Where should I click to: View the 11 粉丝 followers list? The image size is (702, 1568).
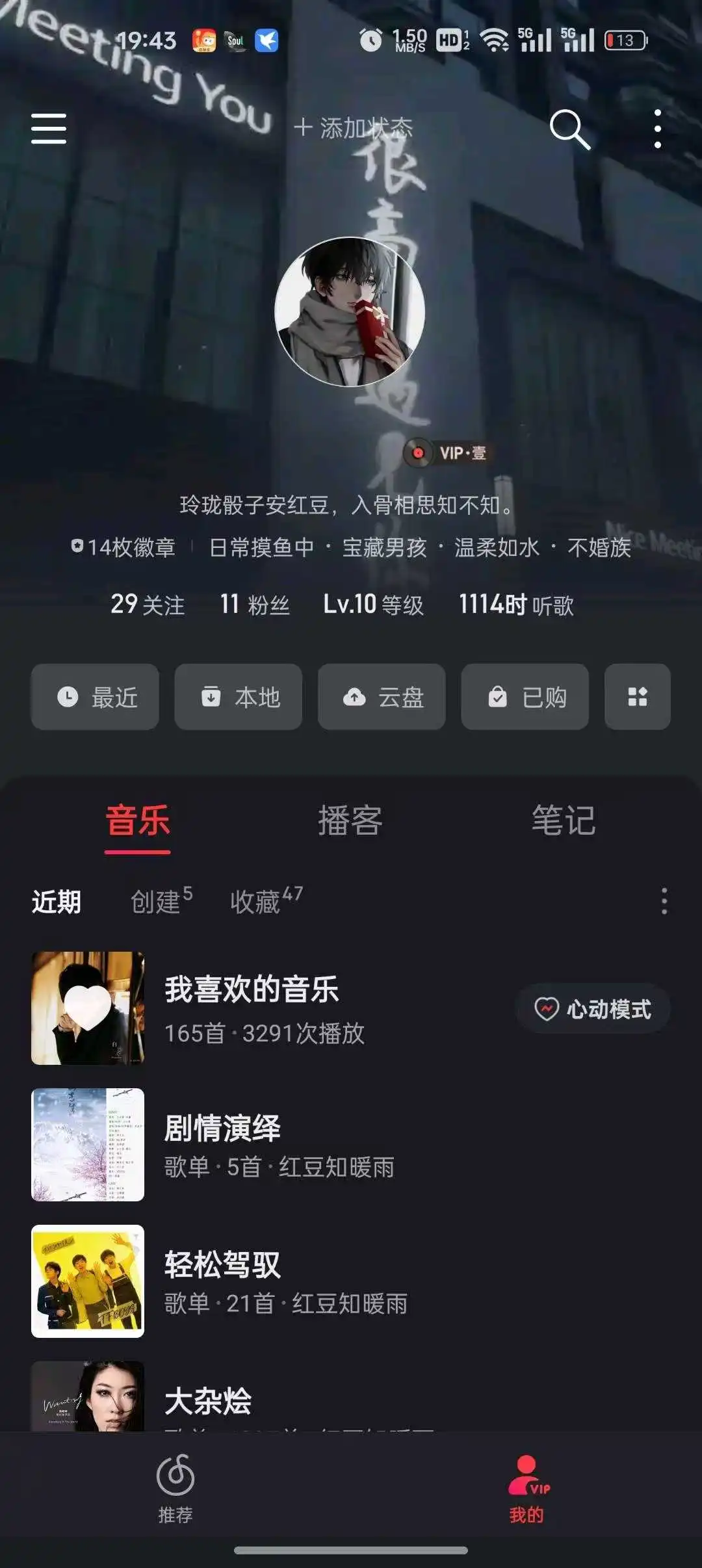[254, 605]
